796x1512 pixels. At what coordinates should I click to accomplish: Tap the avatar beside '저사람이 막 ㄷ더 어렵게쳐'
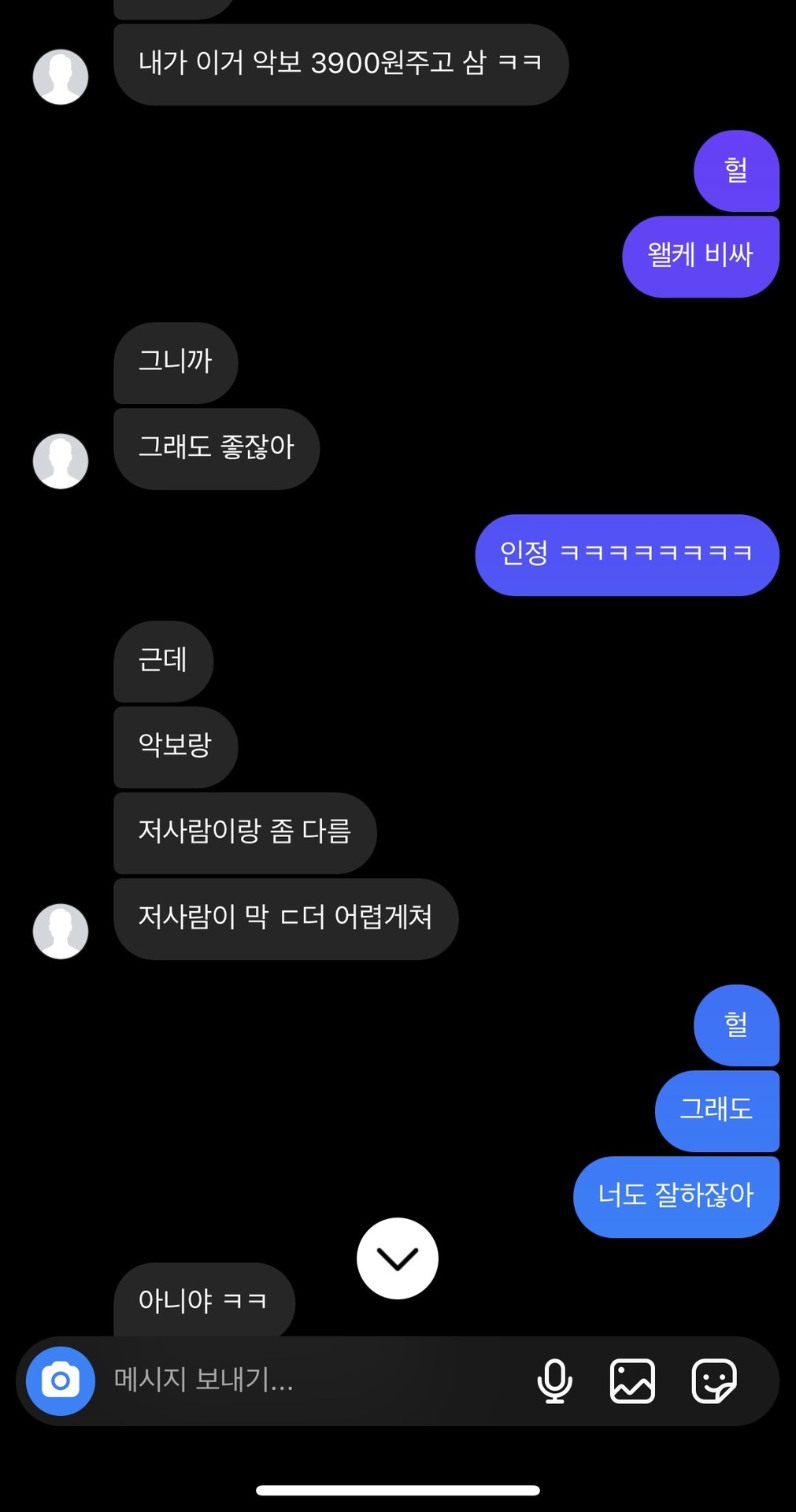coord(61,930)
